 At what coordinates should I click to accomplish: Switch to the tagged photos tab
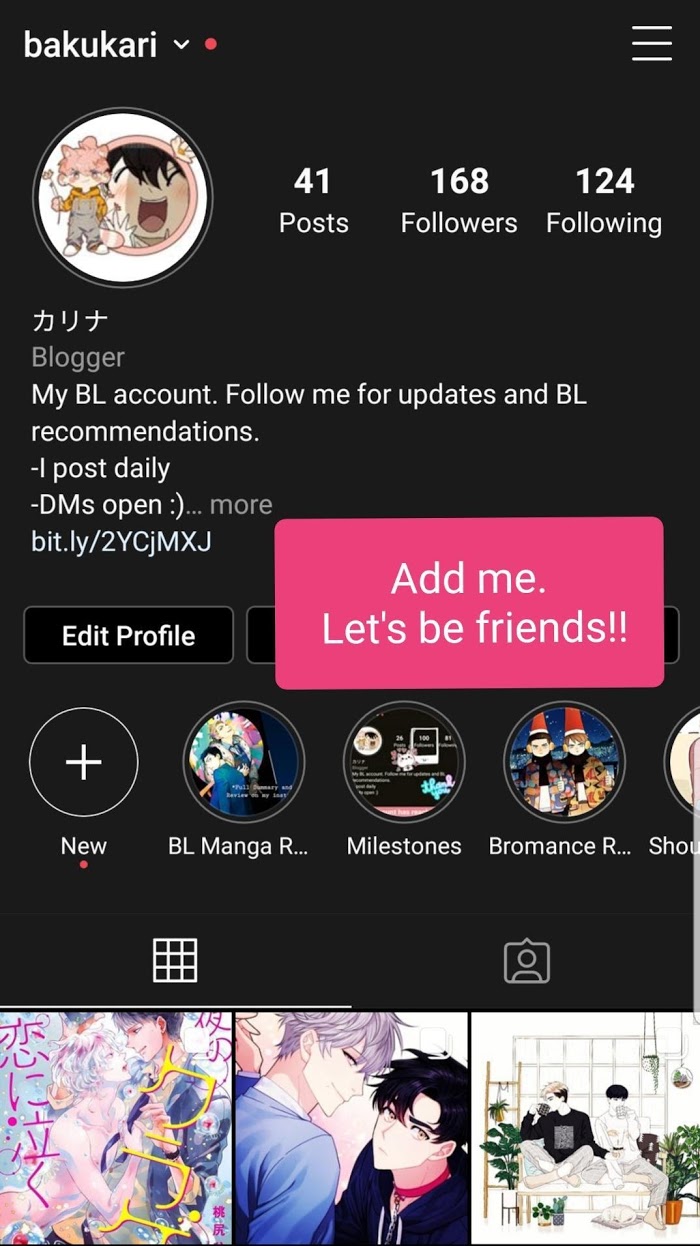pyautogui.click(x=526, y=961)
